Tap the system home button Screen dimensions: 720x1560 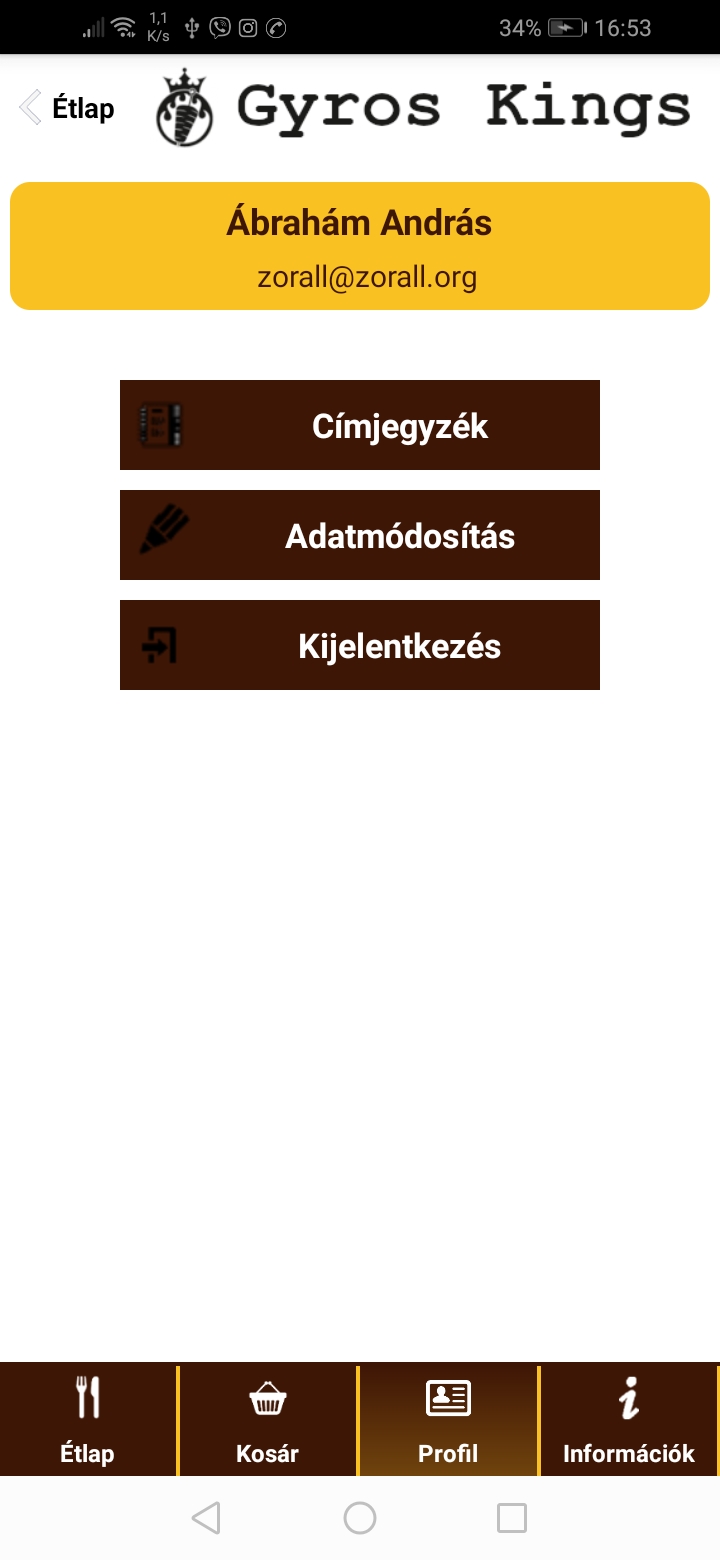coord(360,1518)
